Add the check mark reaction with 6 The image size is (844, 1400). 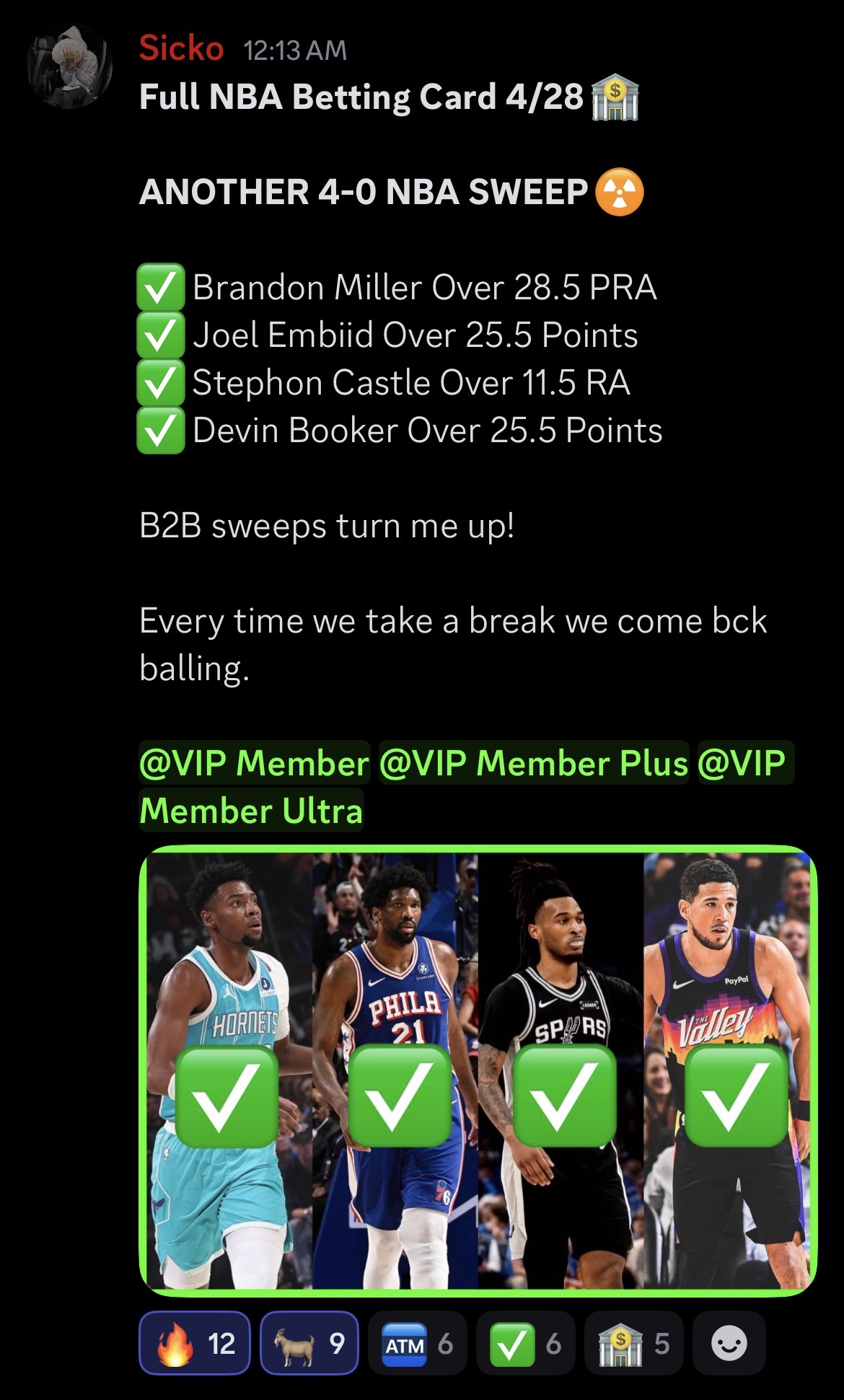pyautogui.click(x=525, y=1343)
